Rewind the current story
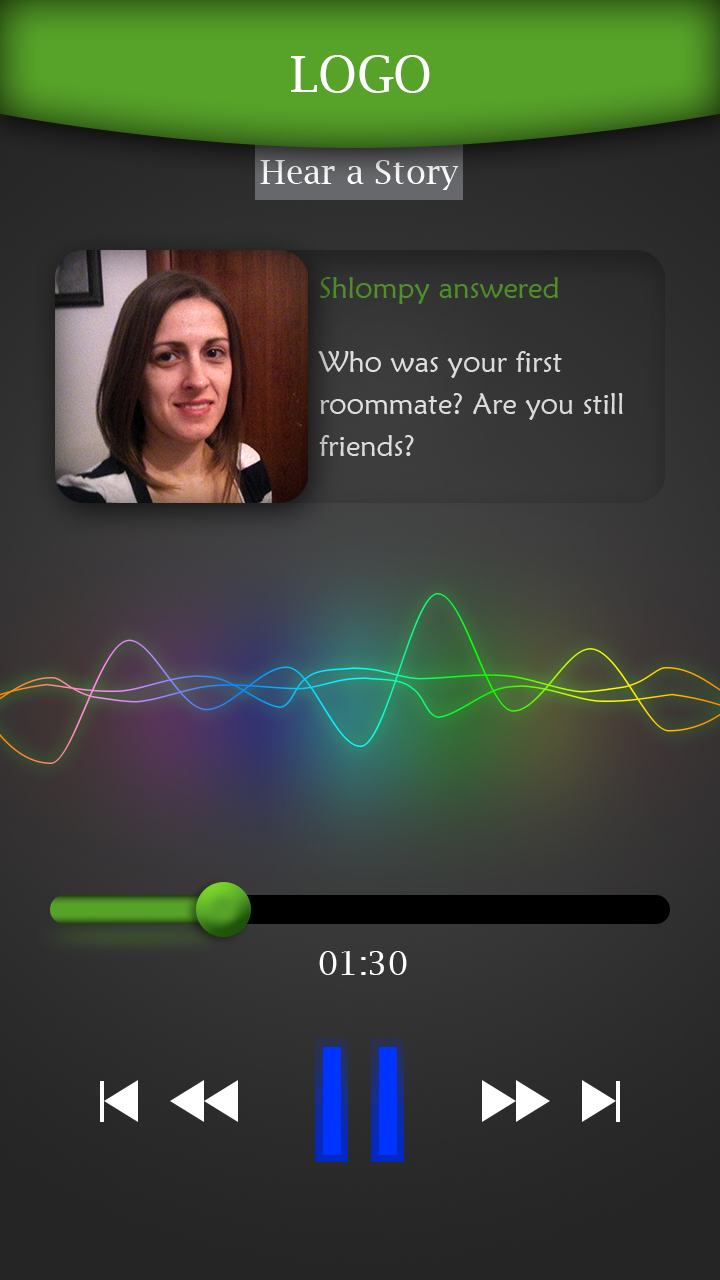720x1280 pixels. [x=204, y=1101]
